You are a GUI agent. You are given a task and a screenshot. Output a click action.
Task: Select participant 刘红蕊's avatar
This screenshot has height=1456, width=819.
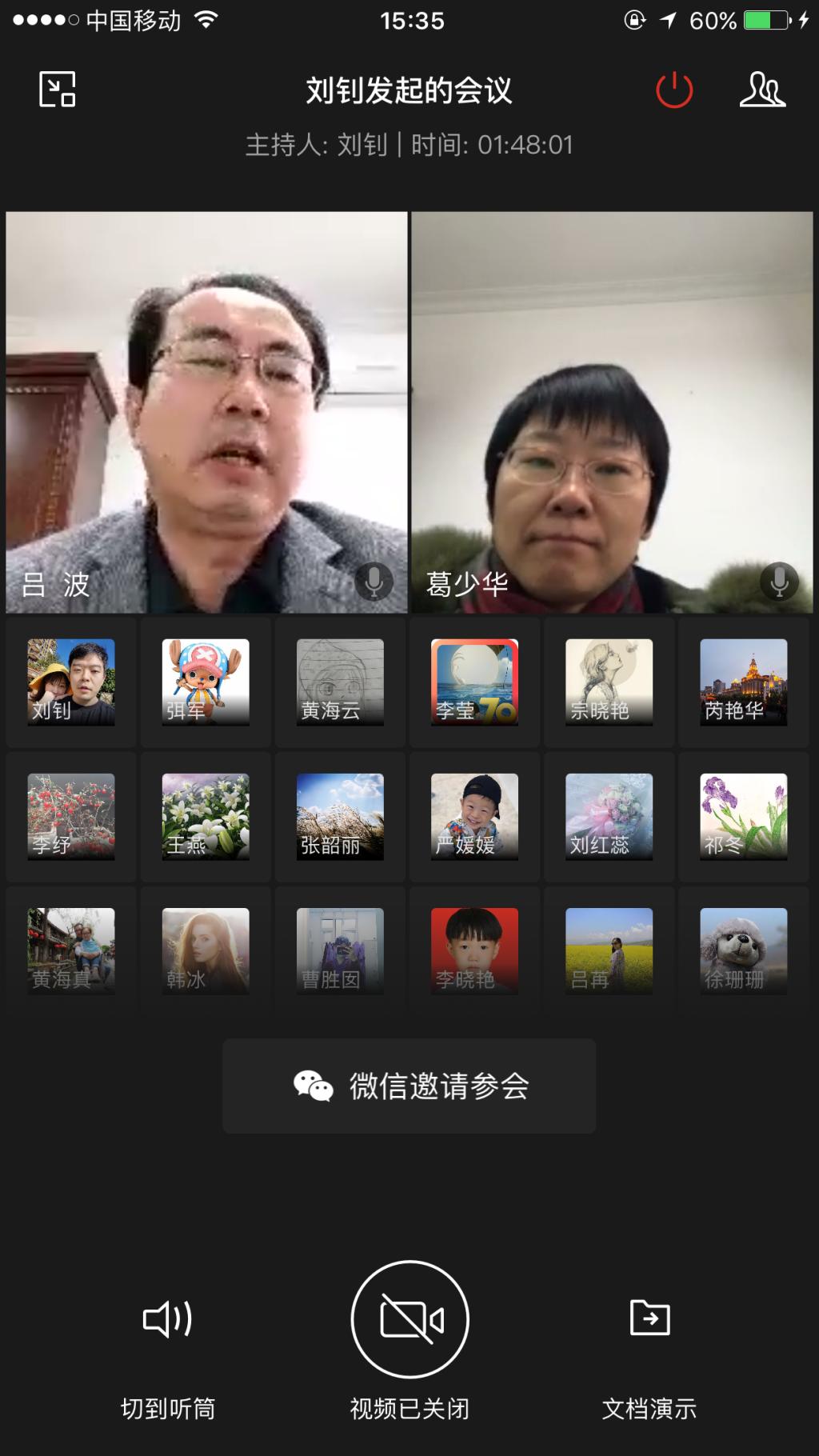point(609,817)
